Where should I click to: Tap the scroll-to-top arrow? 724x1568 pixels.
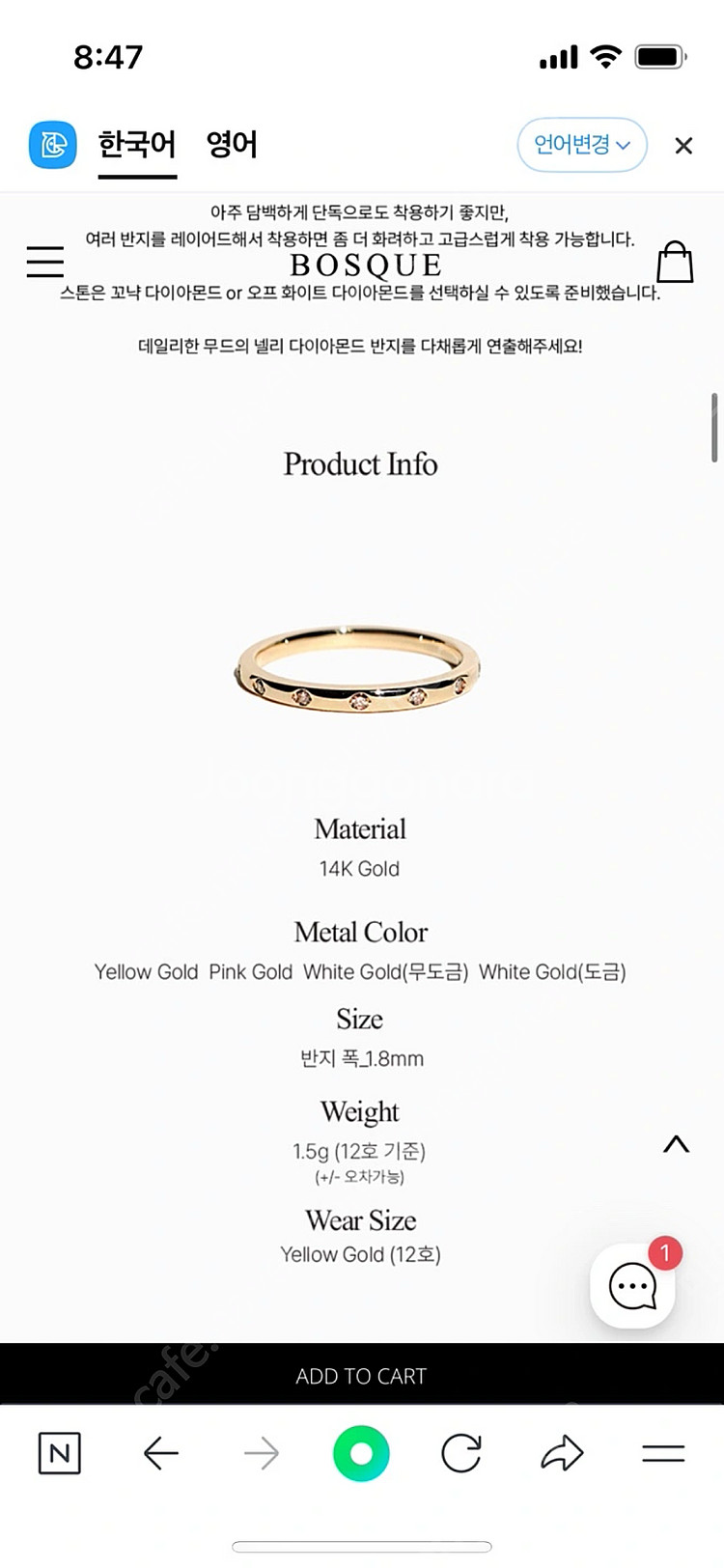click(x=676, y=1144)
